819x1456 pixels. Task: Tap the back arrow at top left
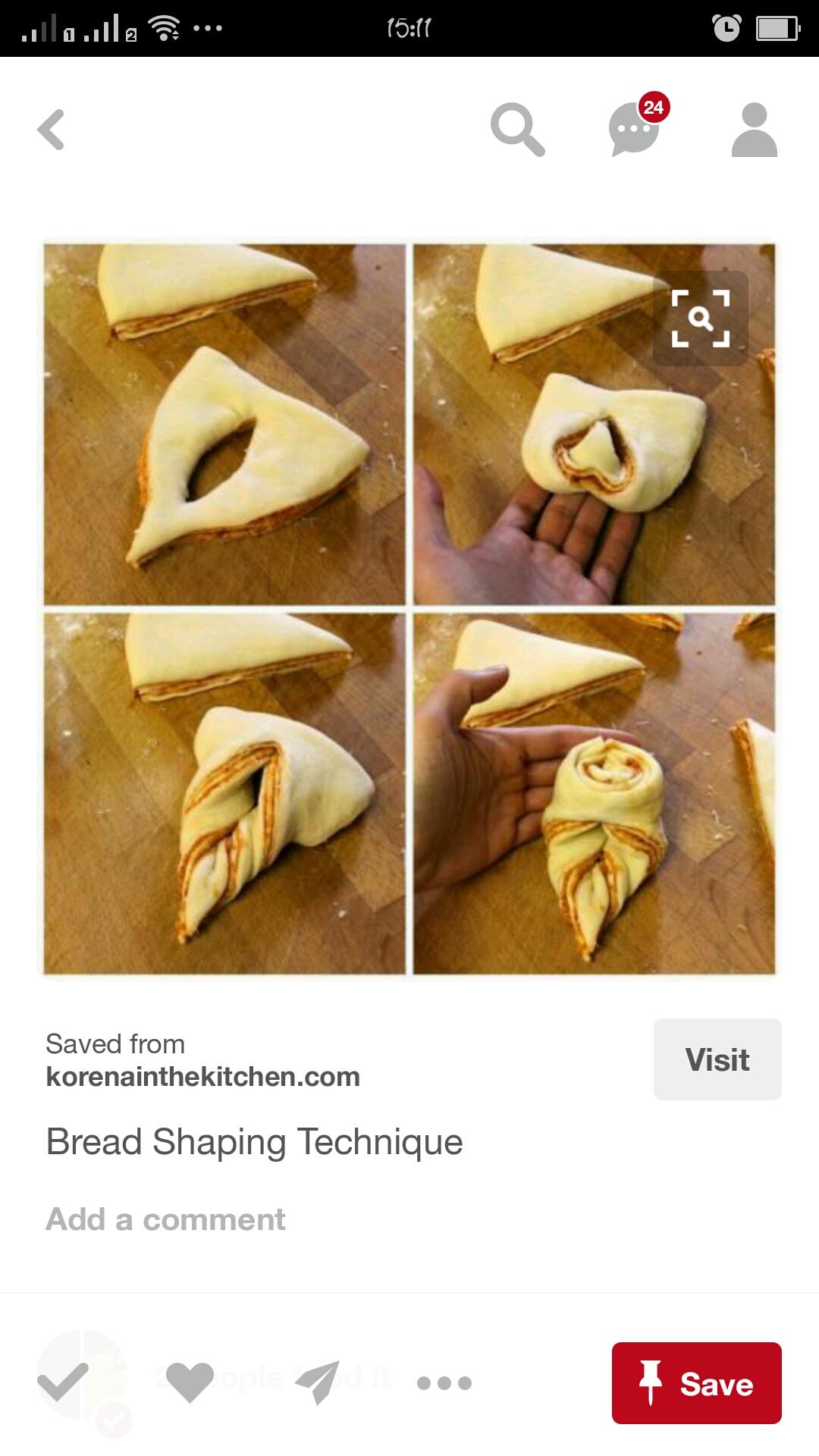click(50, 130)
